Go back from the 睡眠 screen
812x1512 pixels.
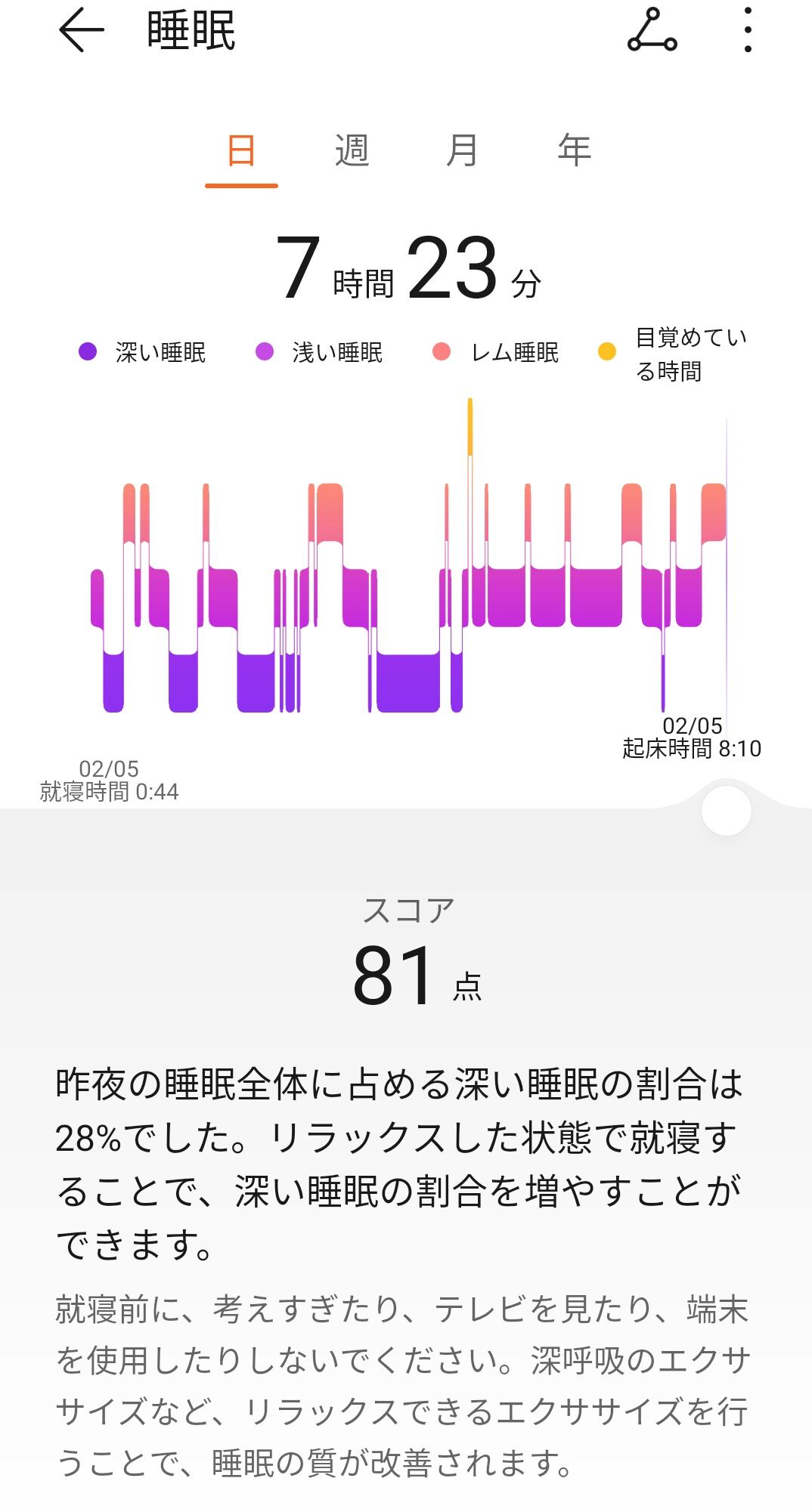[x=81, y=30]
